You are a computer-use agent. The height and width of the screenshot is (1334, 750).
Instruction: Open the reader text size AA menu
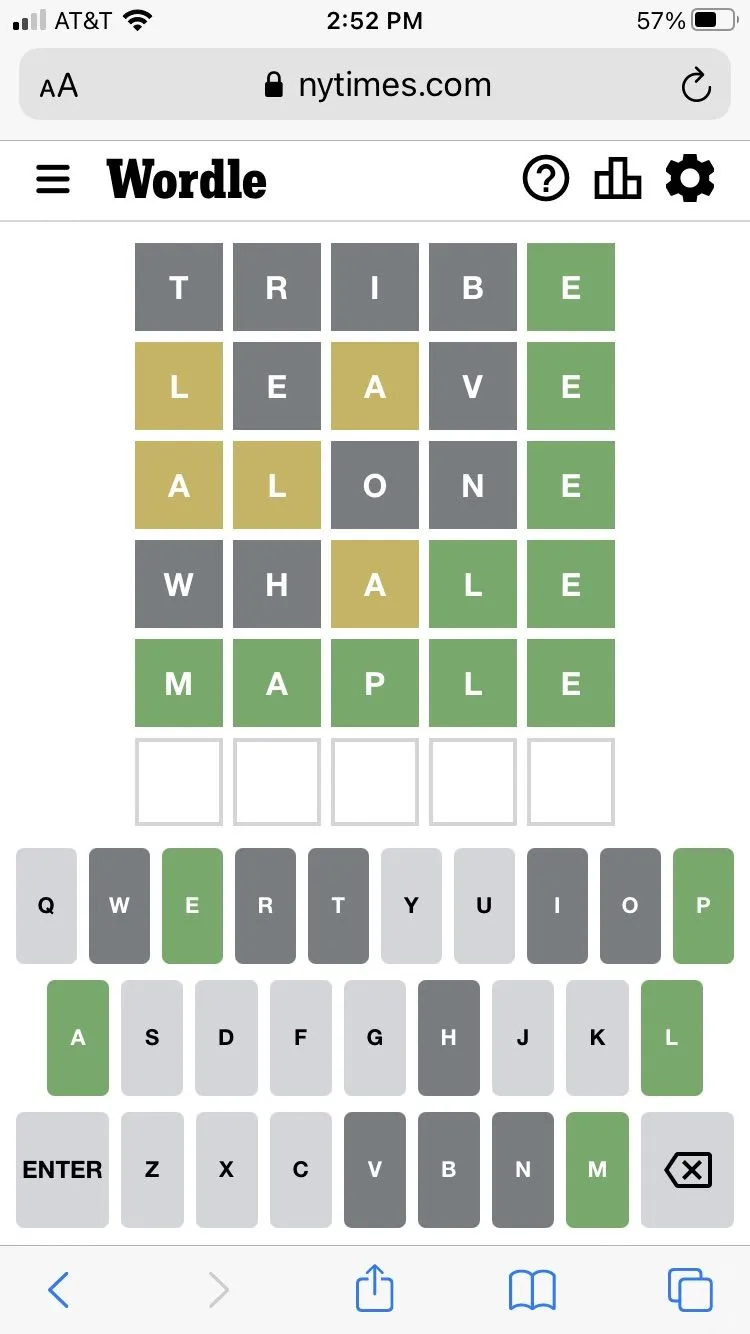point(59,86)
